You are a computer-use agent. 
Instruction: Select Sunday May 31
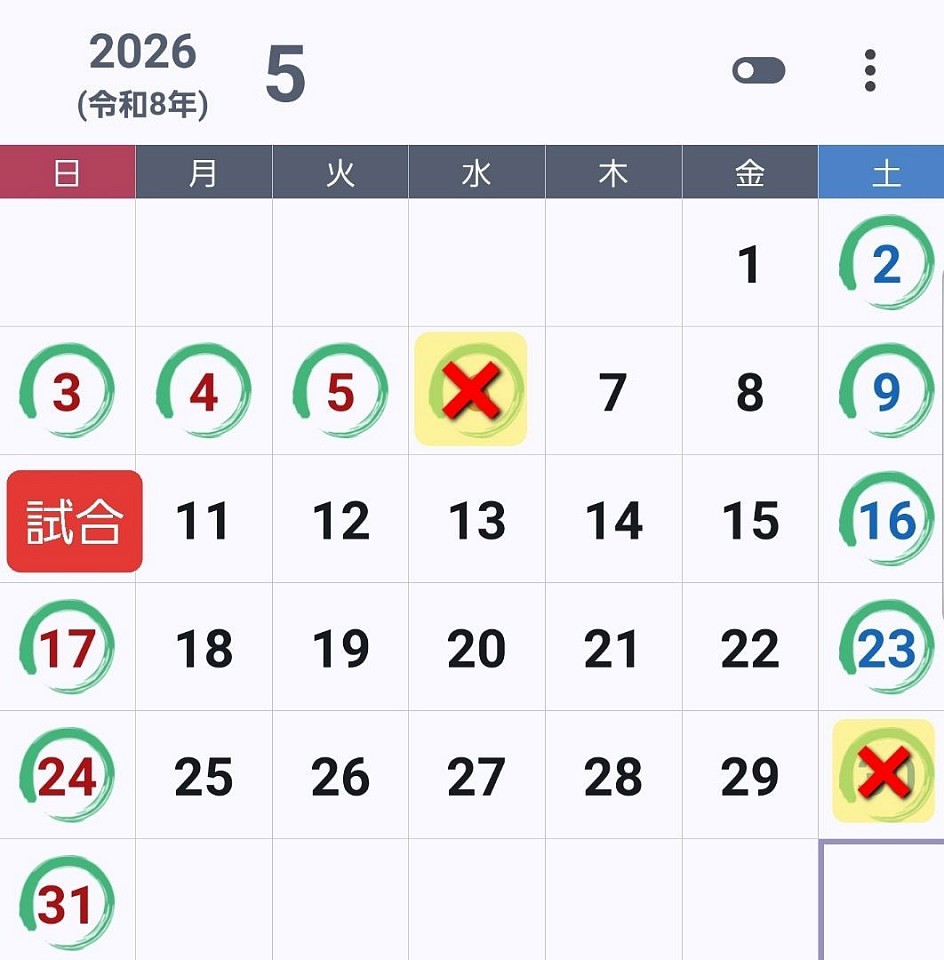67,904
